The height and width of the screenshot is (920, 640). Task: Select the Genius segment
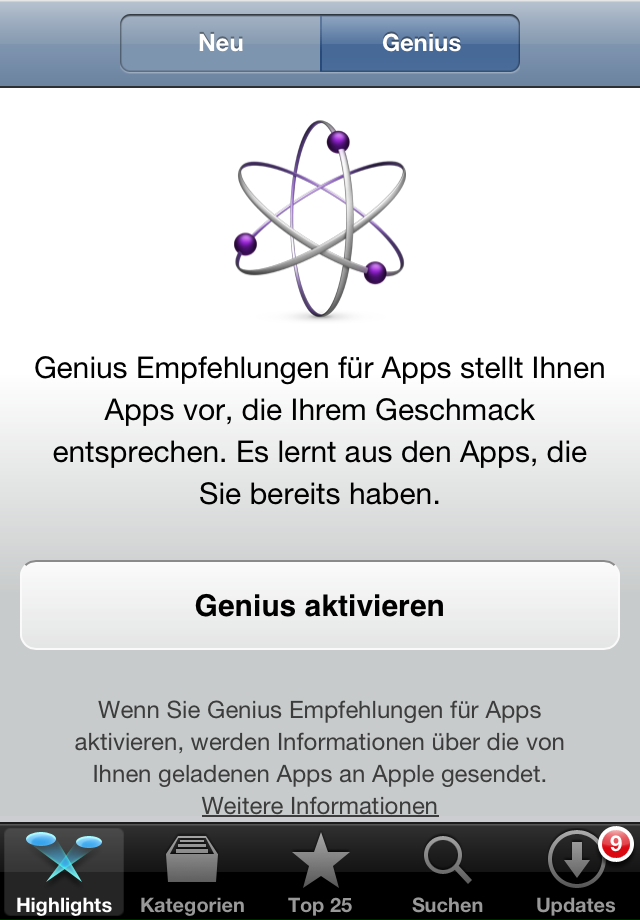(x=420, y=43)
